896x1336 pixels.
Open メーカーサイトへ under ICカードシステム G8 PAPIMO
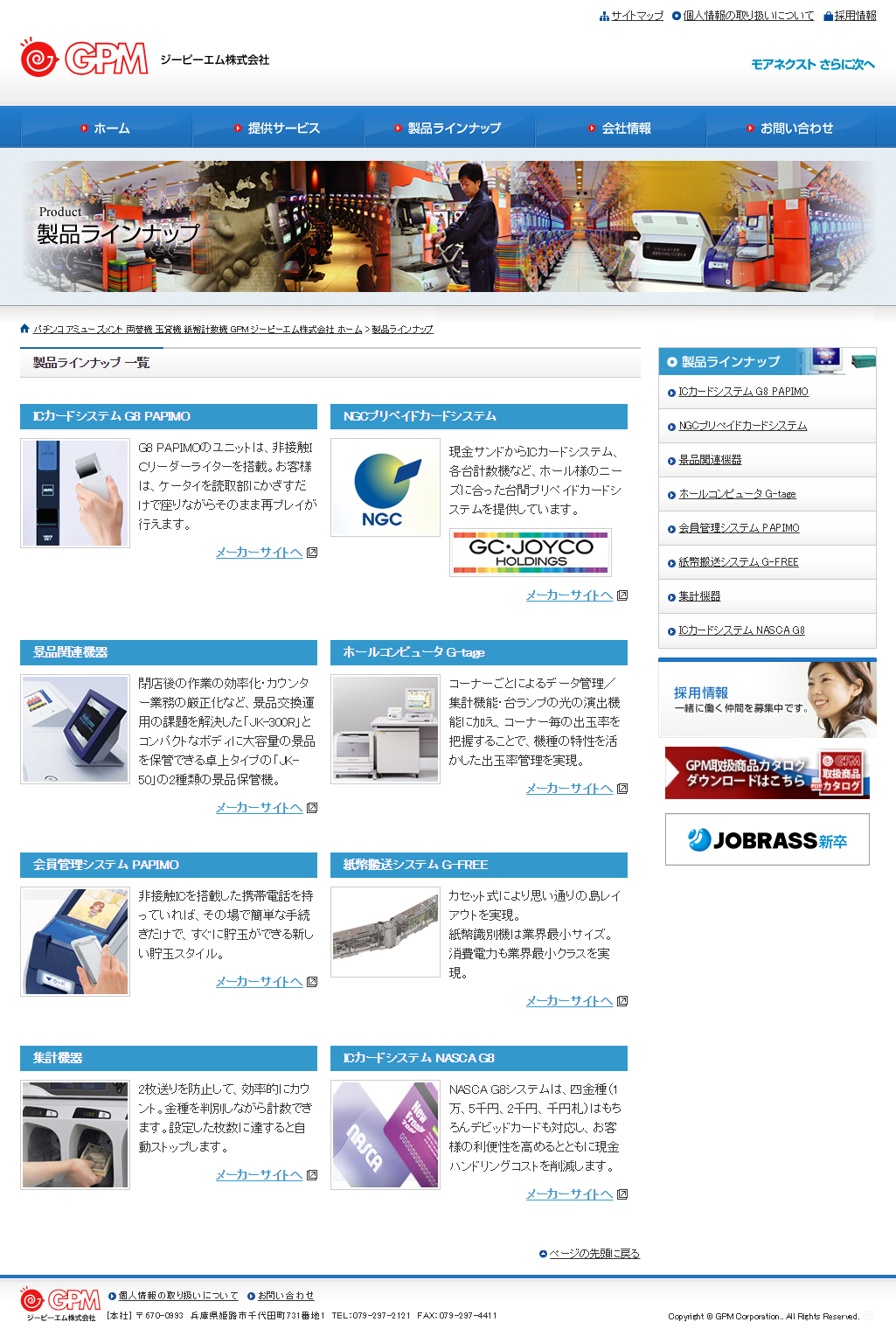coord(259,553)
